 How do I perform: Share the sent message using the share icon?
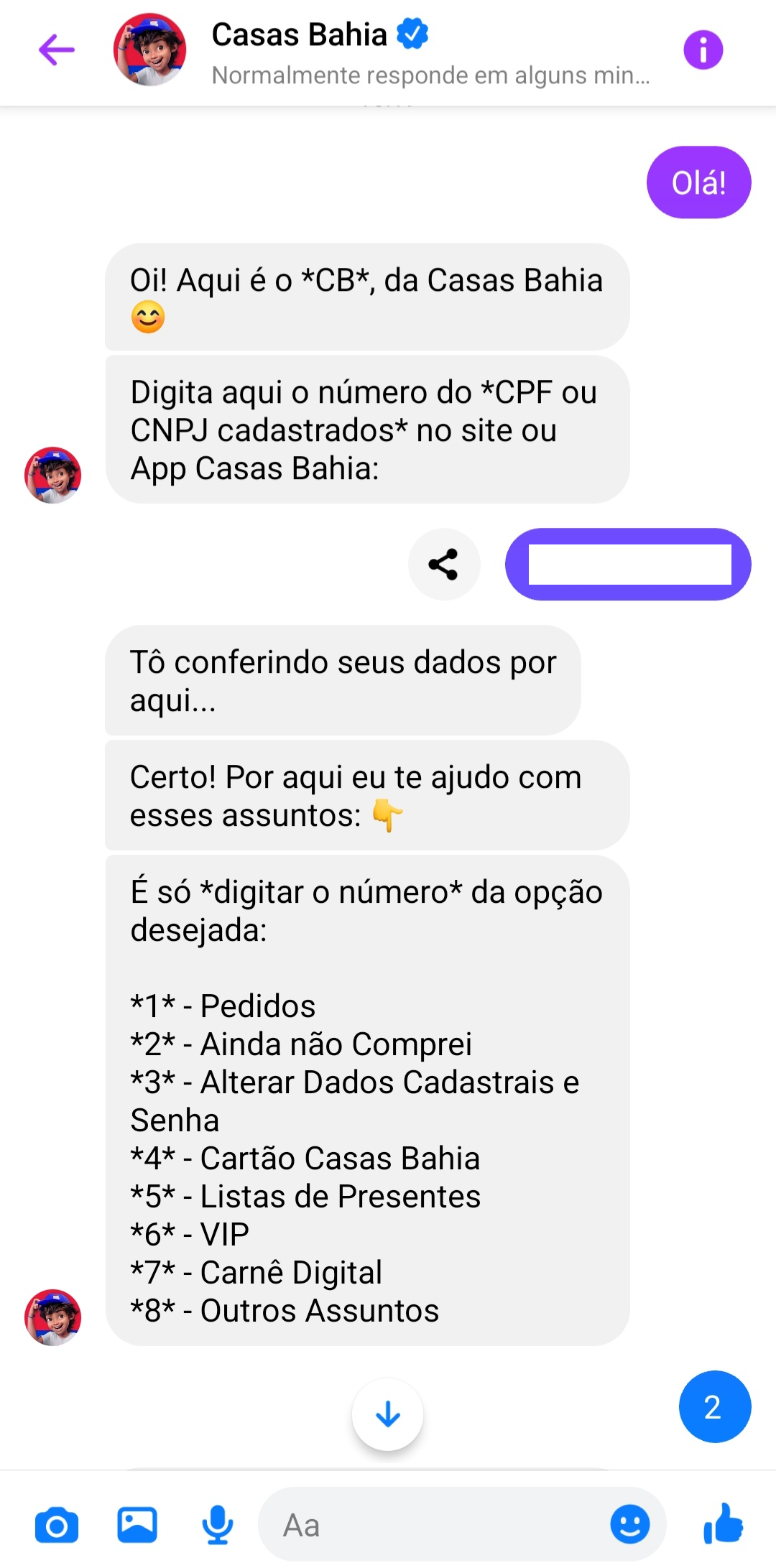443,565
